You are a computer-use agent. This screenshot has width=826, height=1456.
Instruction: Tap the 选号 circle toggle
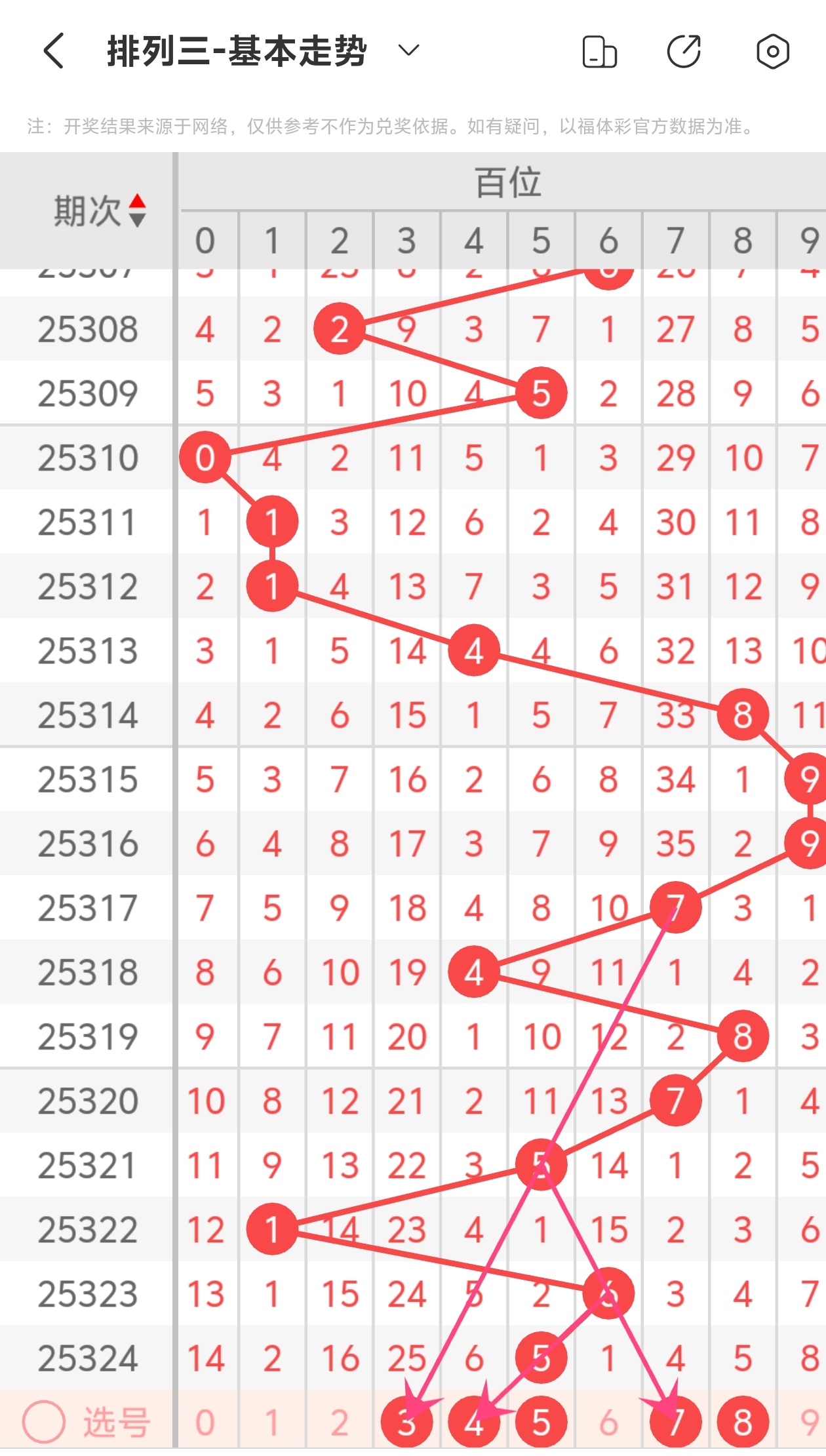click(x=44, y=1422)
